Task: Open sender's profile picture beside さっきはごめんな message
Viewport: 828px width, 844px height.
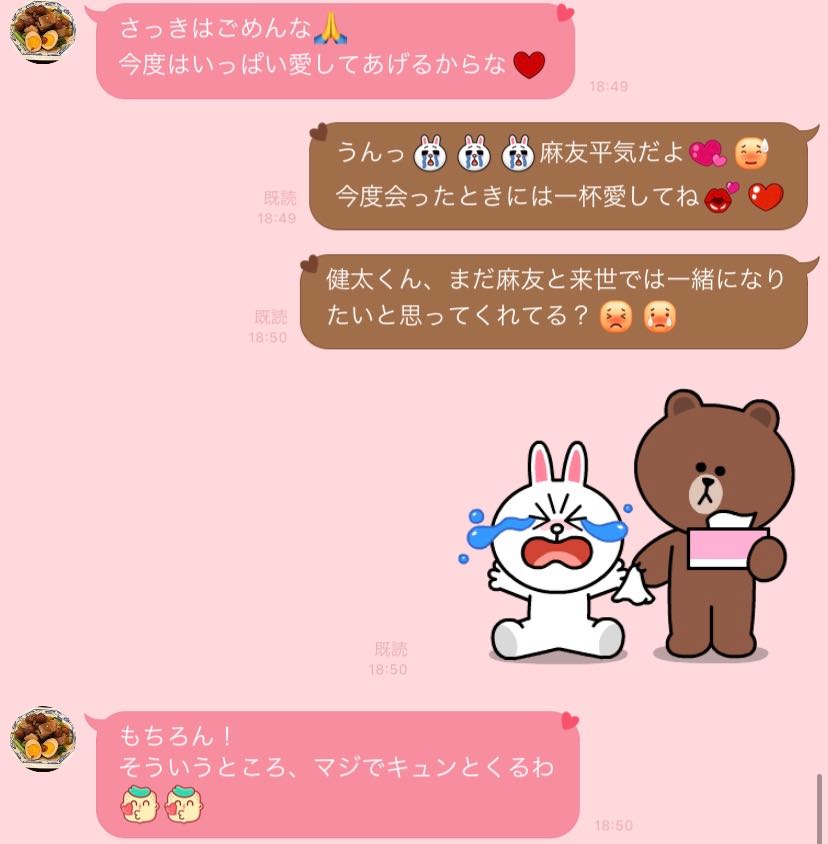Action: 42,33
